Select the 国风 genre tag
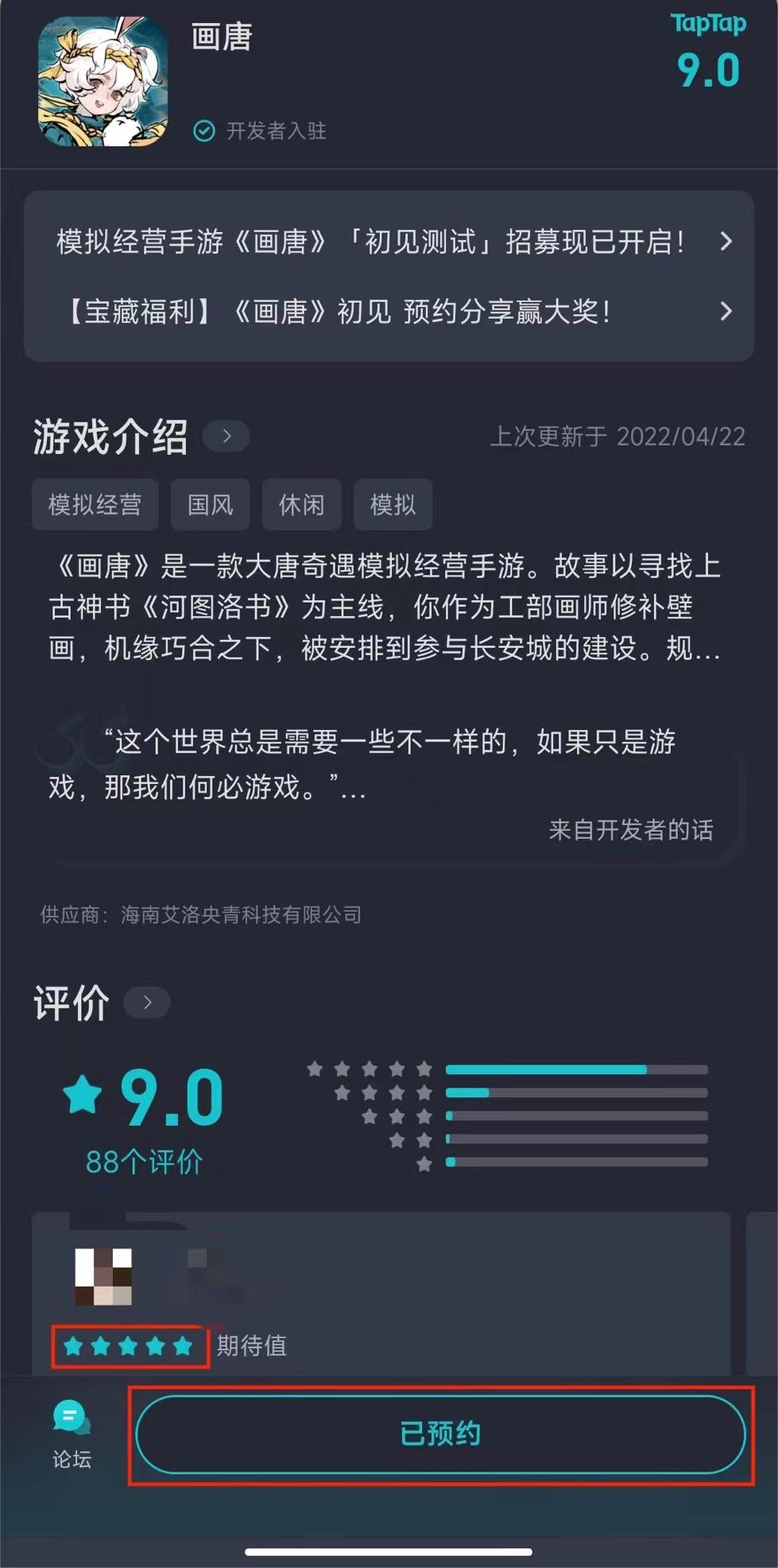778x1568 pixels. (x=210, y=504)
